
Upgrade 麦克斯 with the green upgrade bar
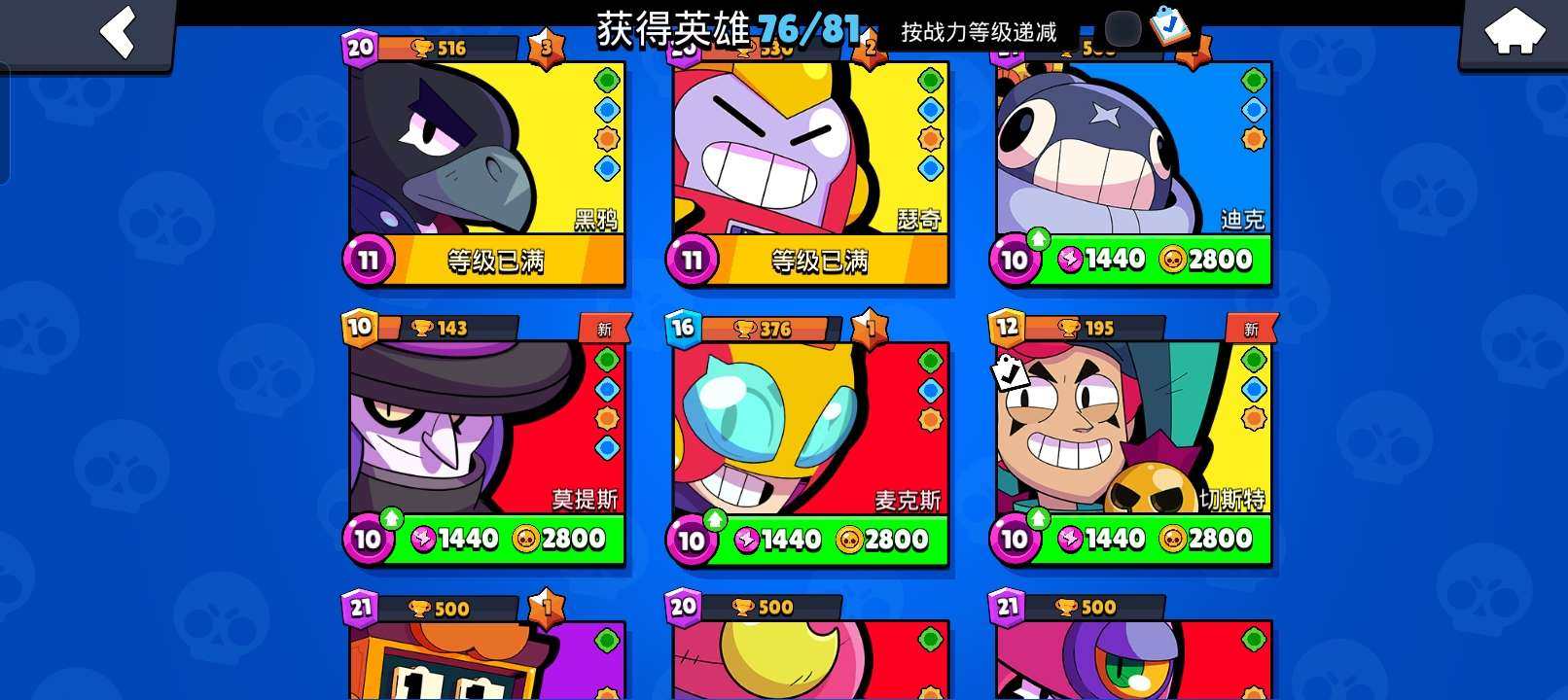click(x=829, y=540)
